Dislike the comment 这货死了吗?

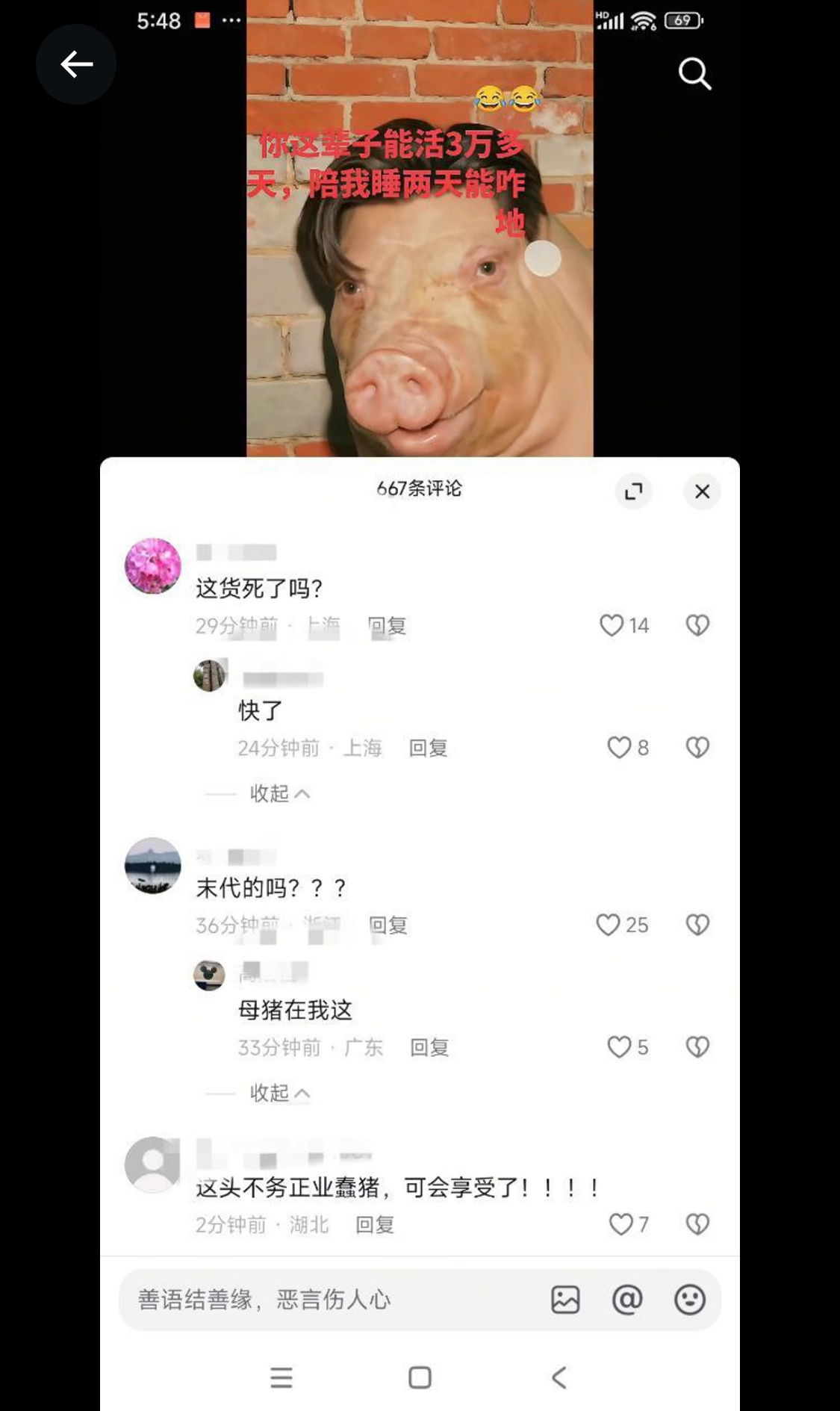click(697, 625)
